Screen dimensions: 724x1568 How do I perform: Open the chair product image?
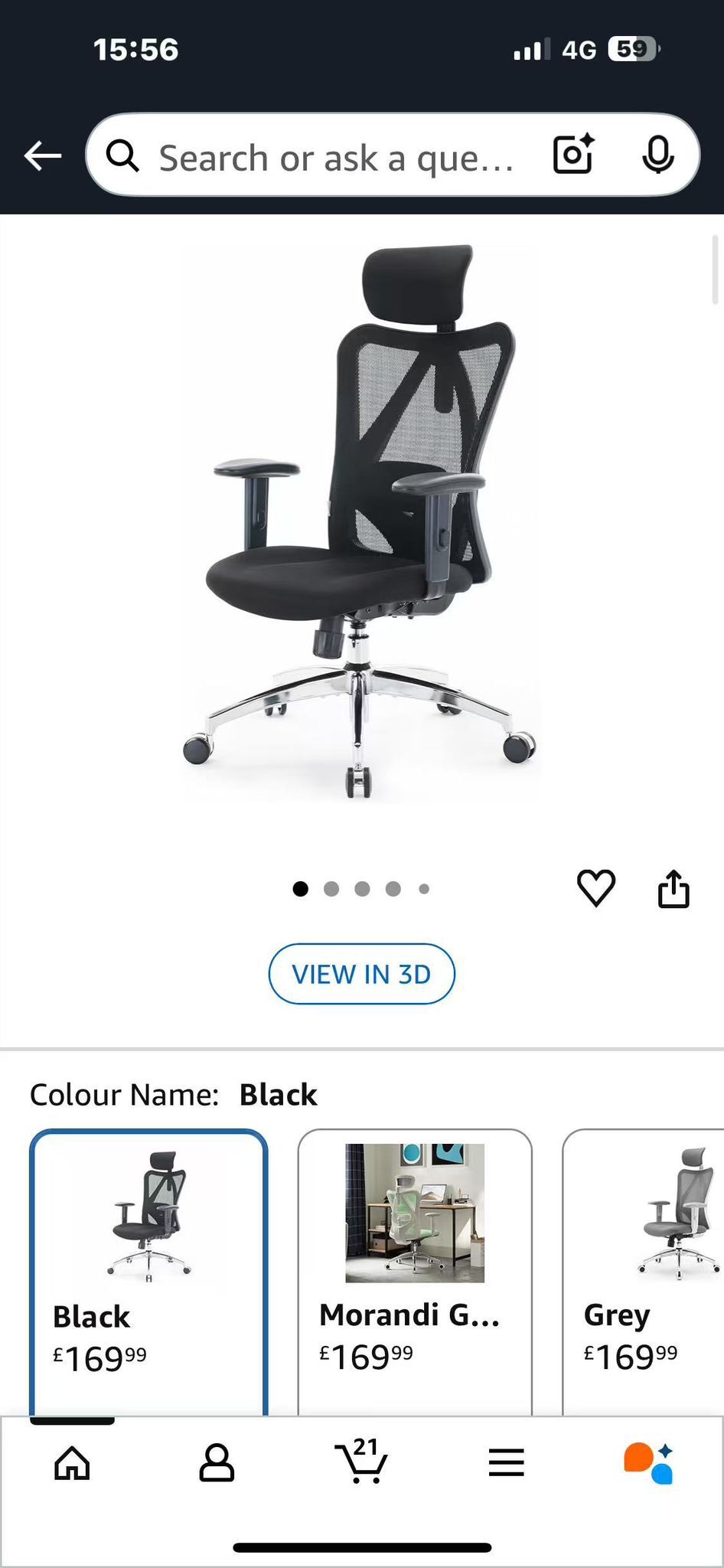tap(360, 521)
